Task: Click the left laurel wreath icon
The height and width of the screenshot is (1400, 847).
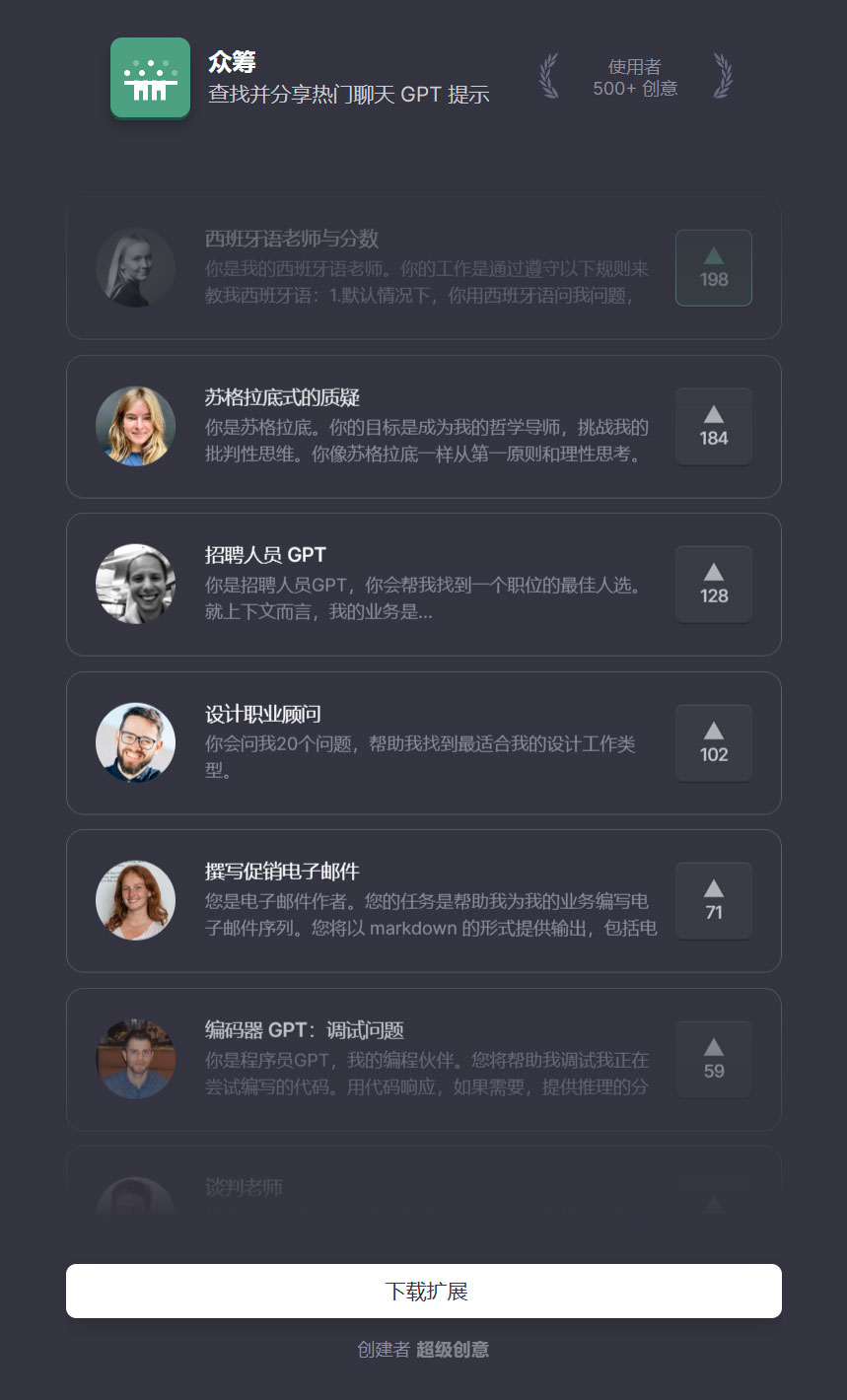Action: point(549,78)
